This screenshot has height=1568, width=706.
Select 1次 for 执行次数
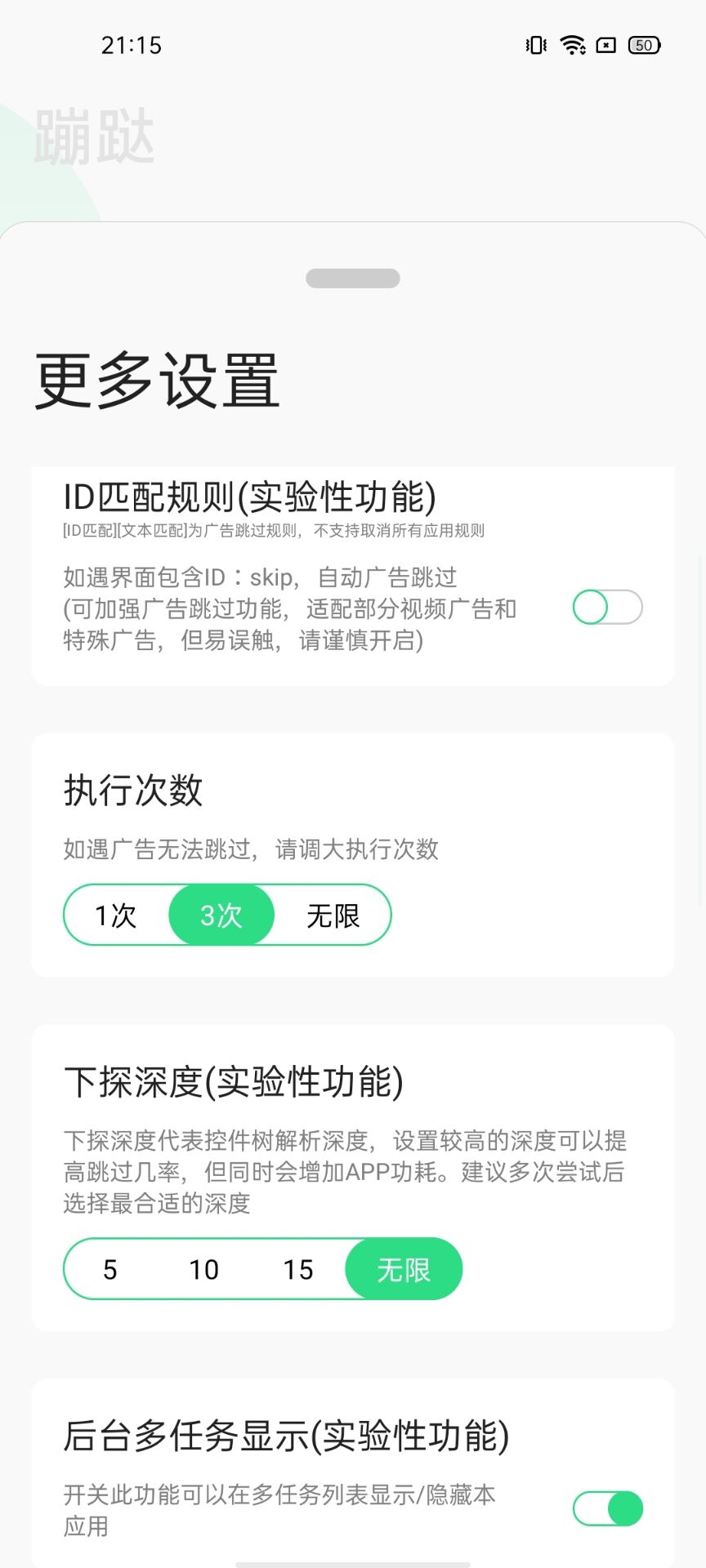pyautogui.click(x=116, y=915)
